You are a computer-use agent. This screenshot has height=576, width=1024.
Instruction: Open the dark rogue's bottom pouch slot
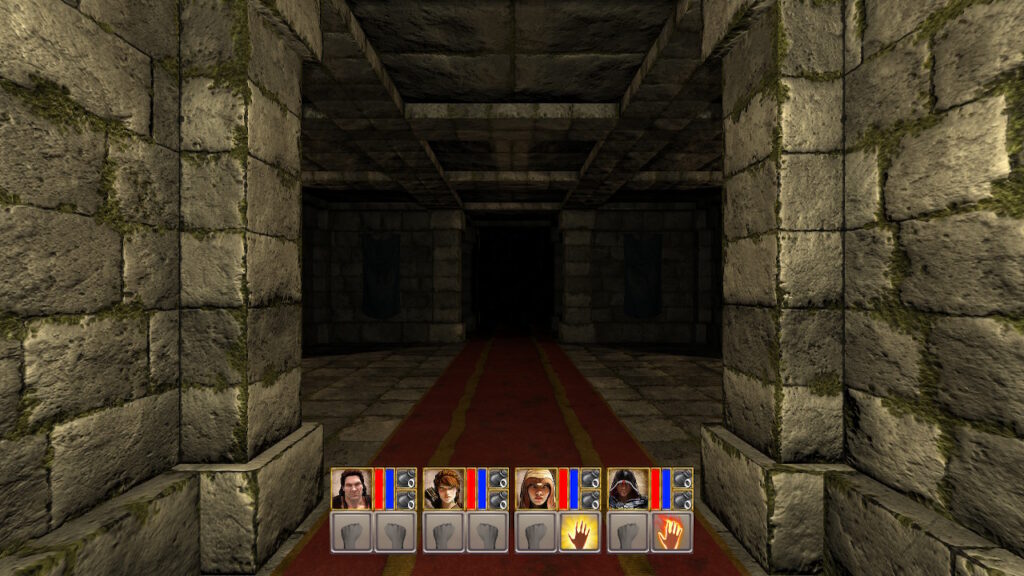682,499
